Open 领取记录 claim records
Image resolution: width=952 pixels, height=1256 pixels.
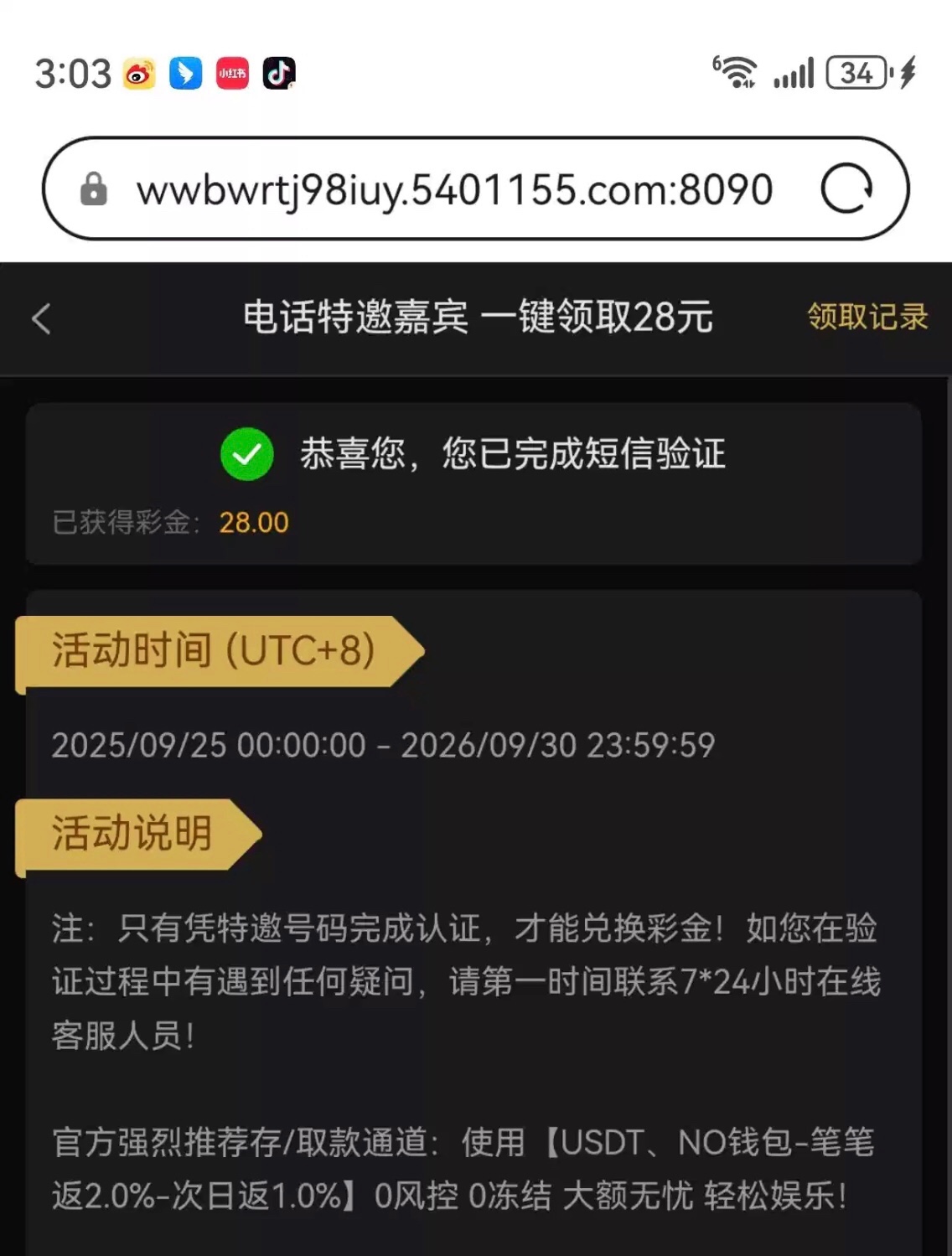(867, 317)
